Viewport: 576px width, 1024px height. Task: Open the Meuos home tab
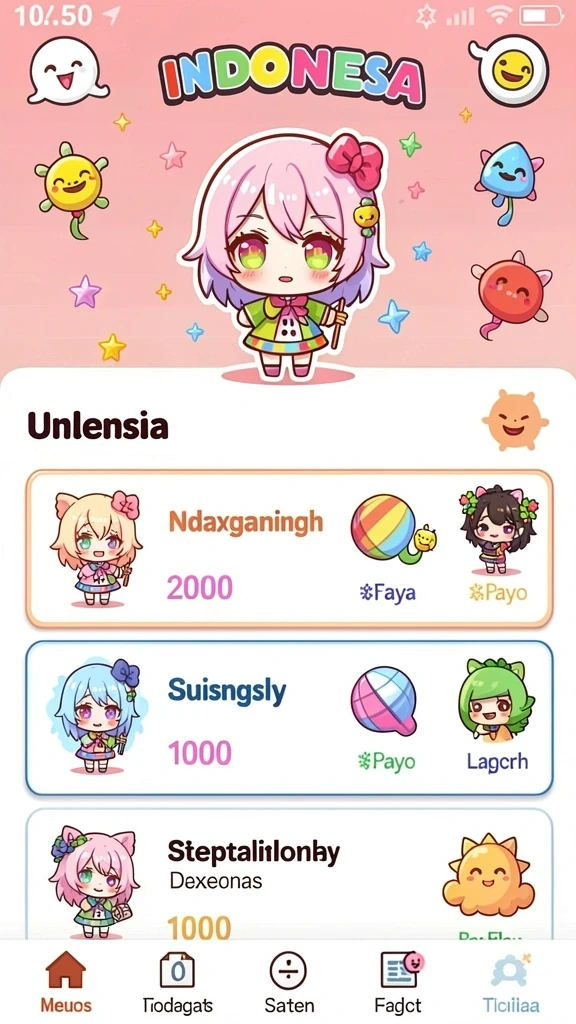[65, 981]
